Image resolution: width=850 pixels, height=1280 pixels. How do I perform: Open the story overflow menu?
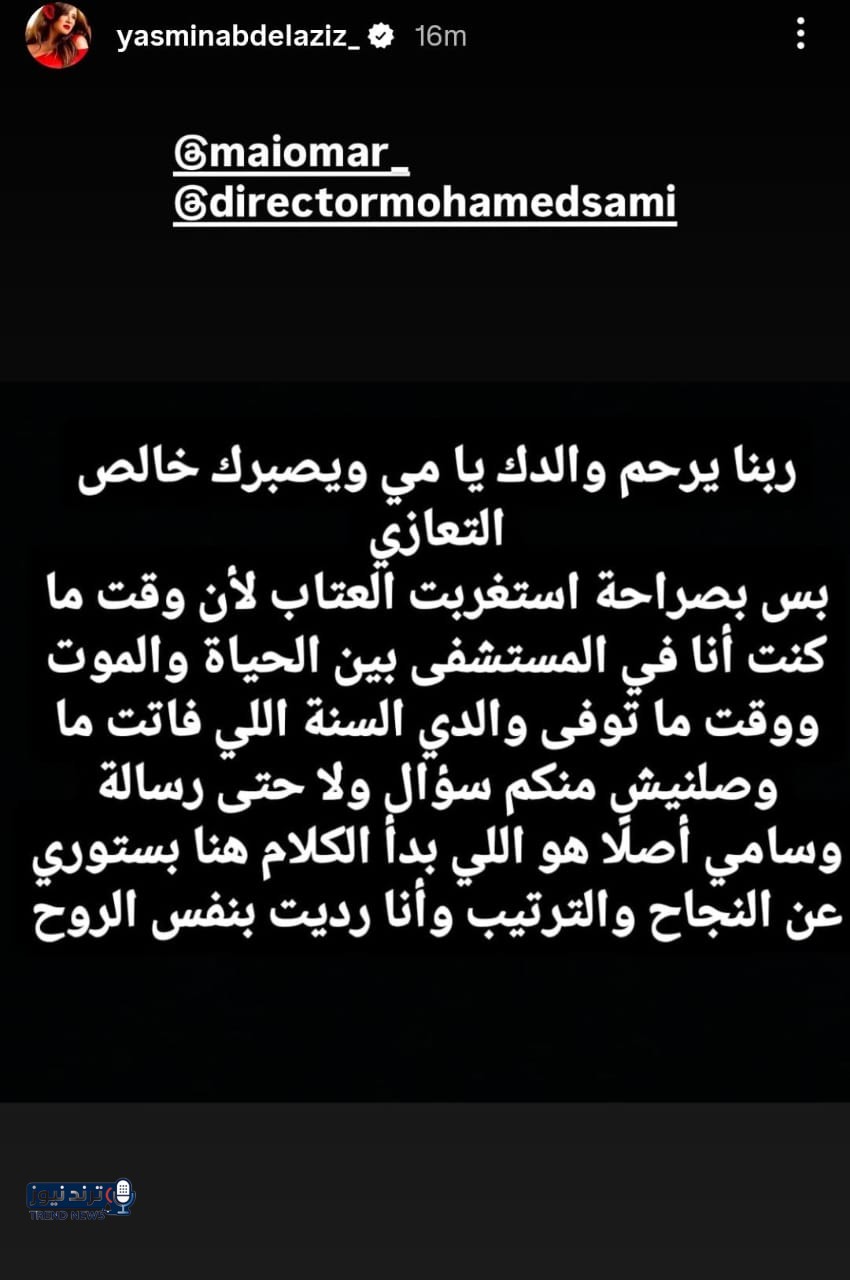(x=800, y=36)
